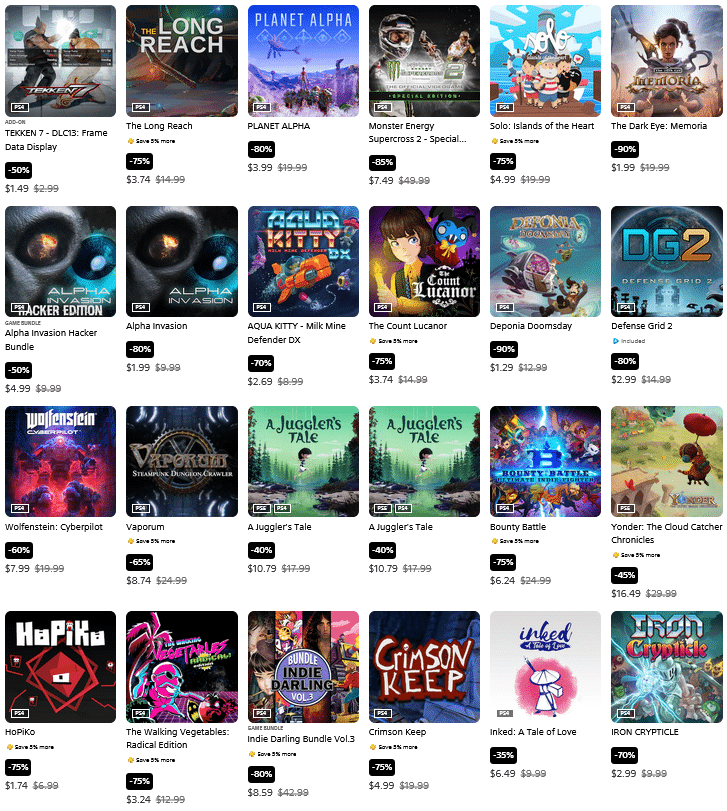
Task: Open IRON CRYPTICLE
Action: pos(667,666)
